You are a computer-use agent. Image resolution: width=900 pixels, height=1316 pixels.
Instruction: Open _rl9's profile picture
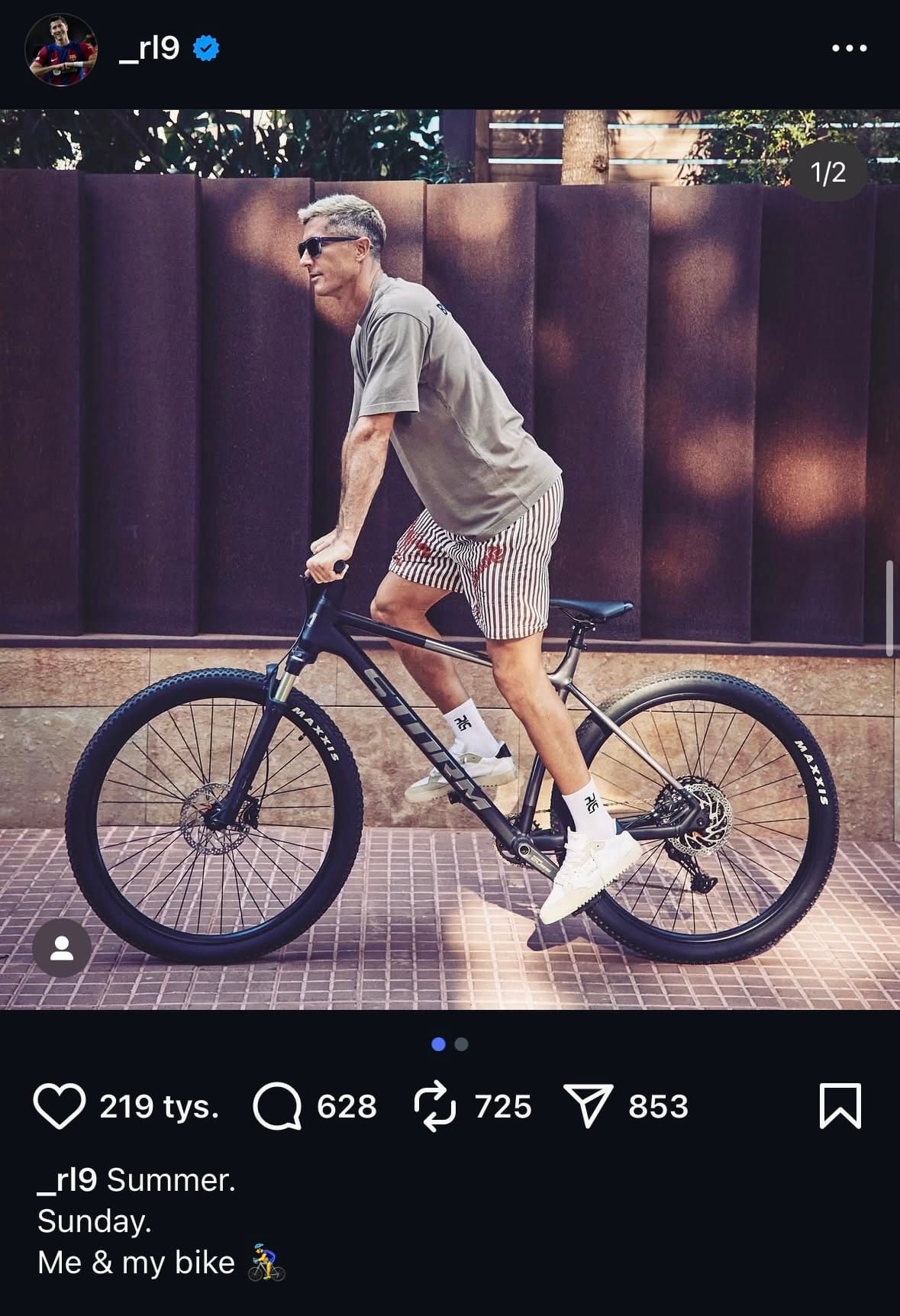click(61, 49)
